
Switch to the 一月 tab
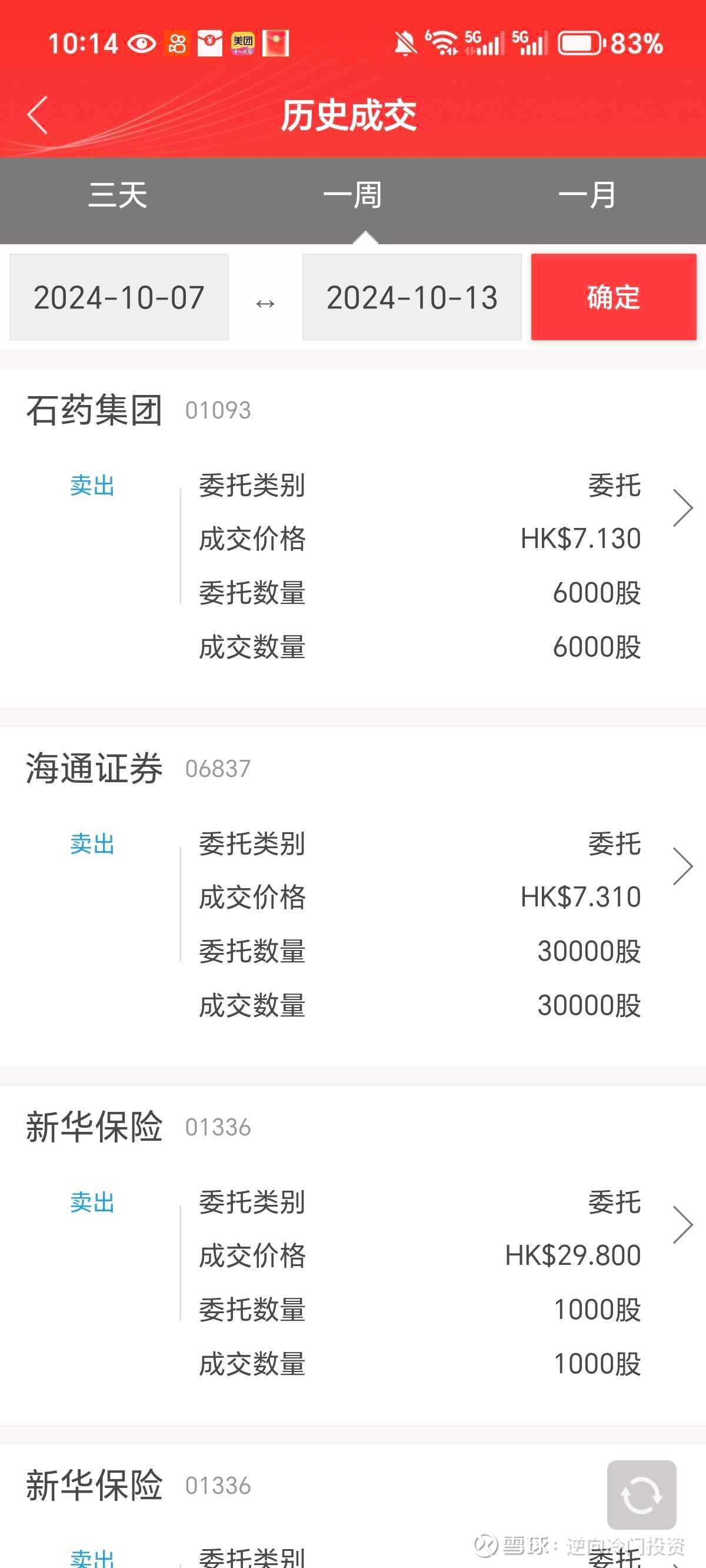[x=588, y=196]
